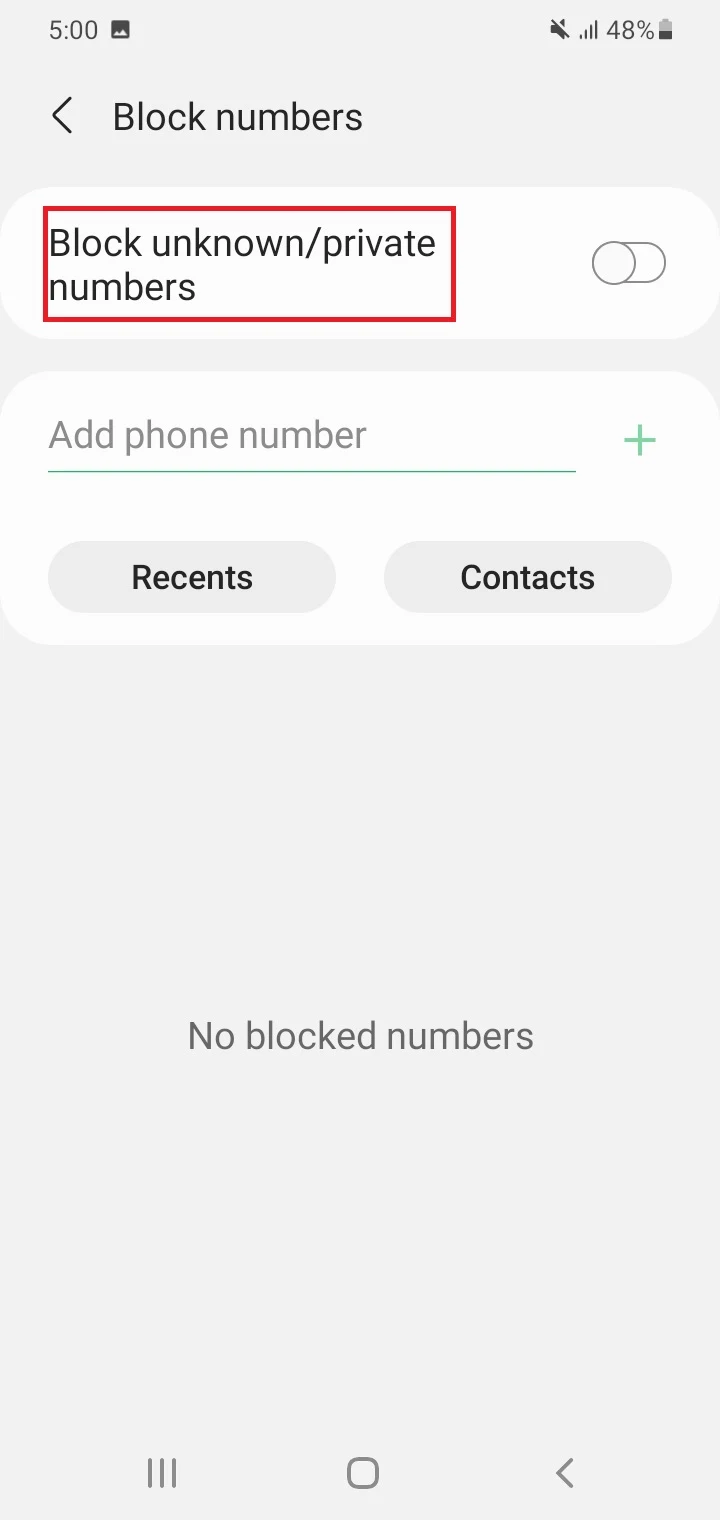The width and height of the screenshot is (720, 1520).
Task: Focus the Add phone number field
Action: coord(311,437)
